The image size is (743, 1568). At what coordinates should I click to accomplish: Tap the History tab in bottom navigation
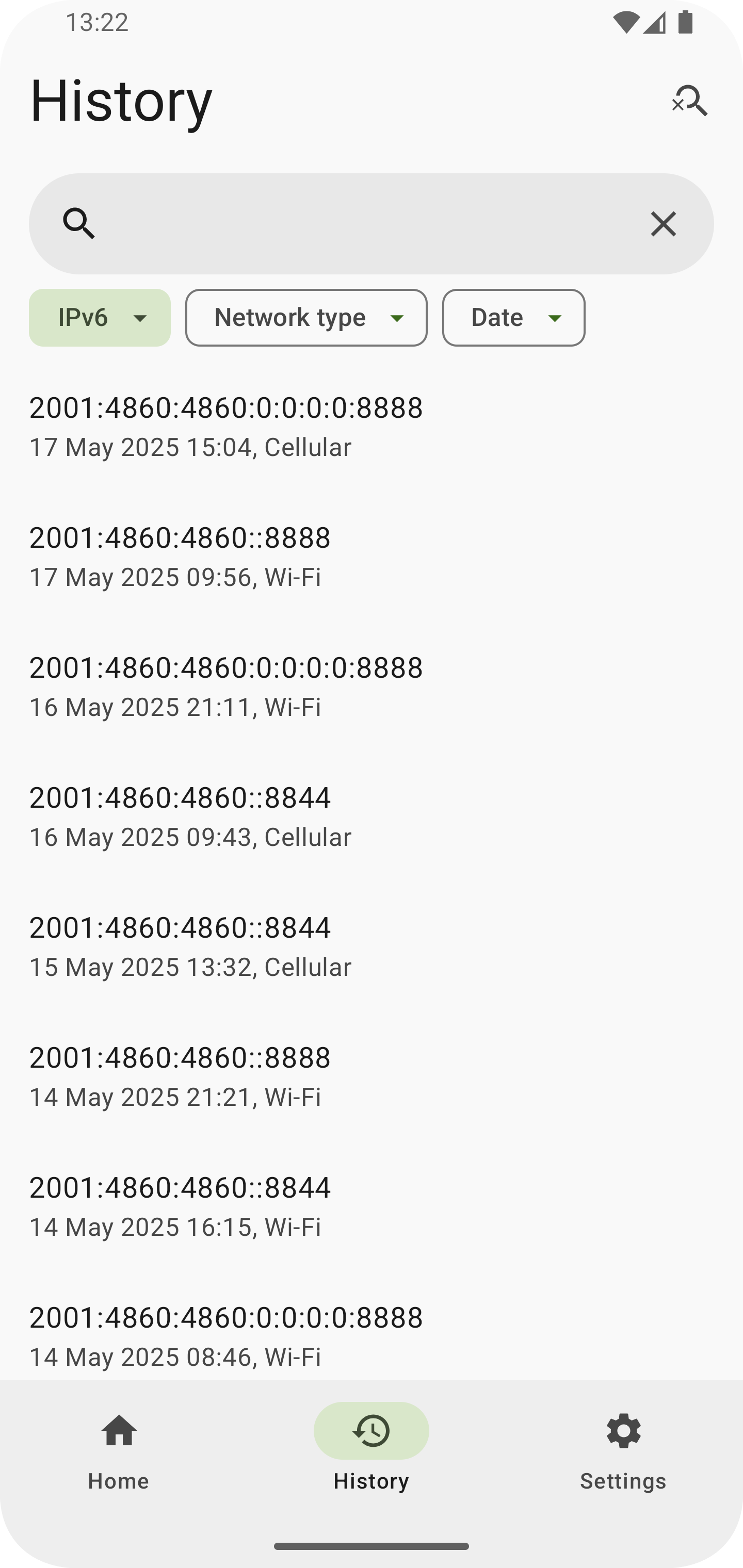pos(371,1450)
